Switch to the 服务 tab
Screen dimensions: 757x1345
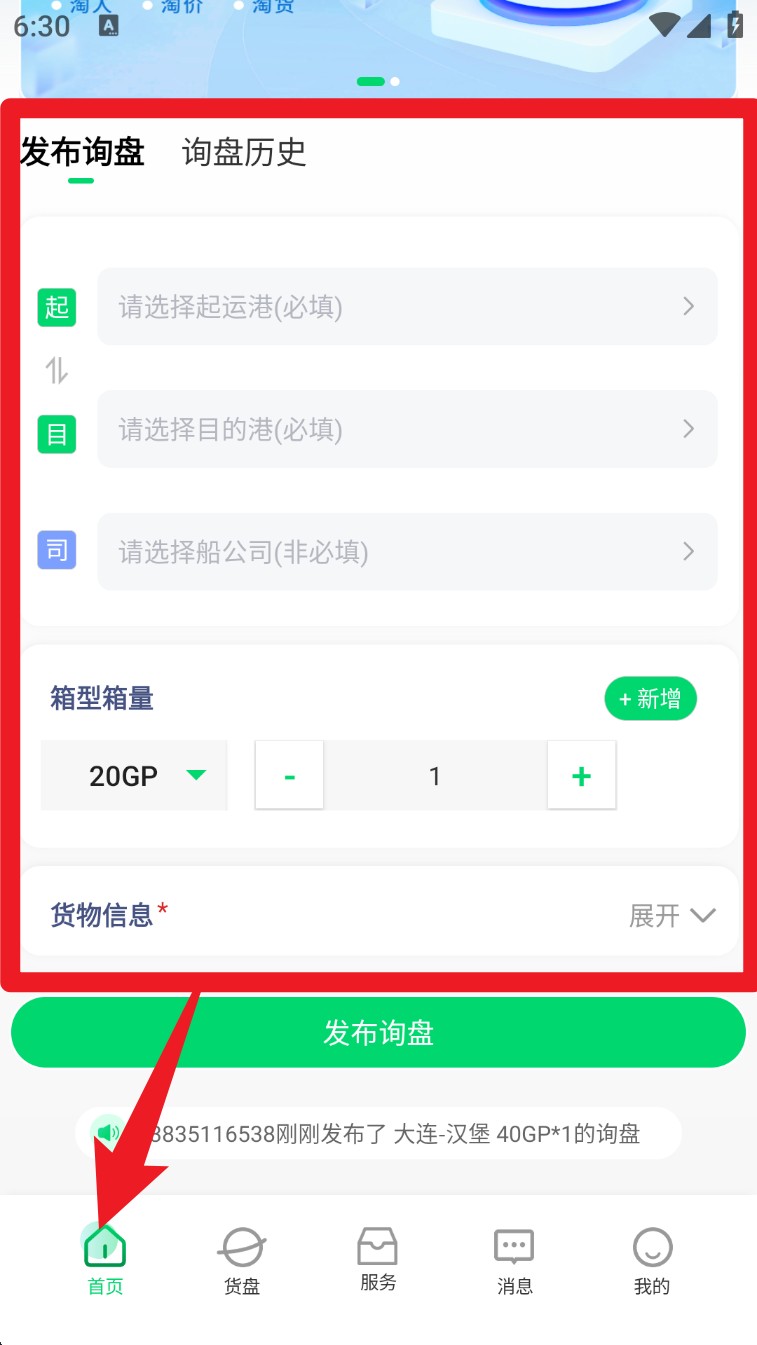click(378, 1260)
